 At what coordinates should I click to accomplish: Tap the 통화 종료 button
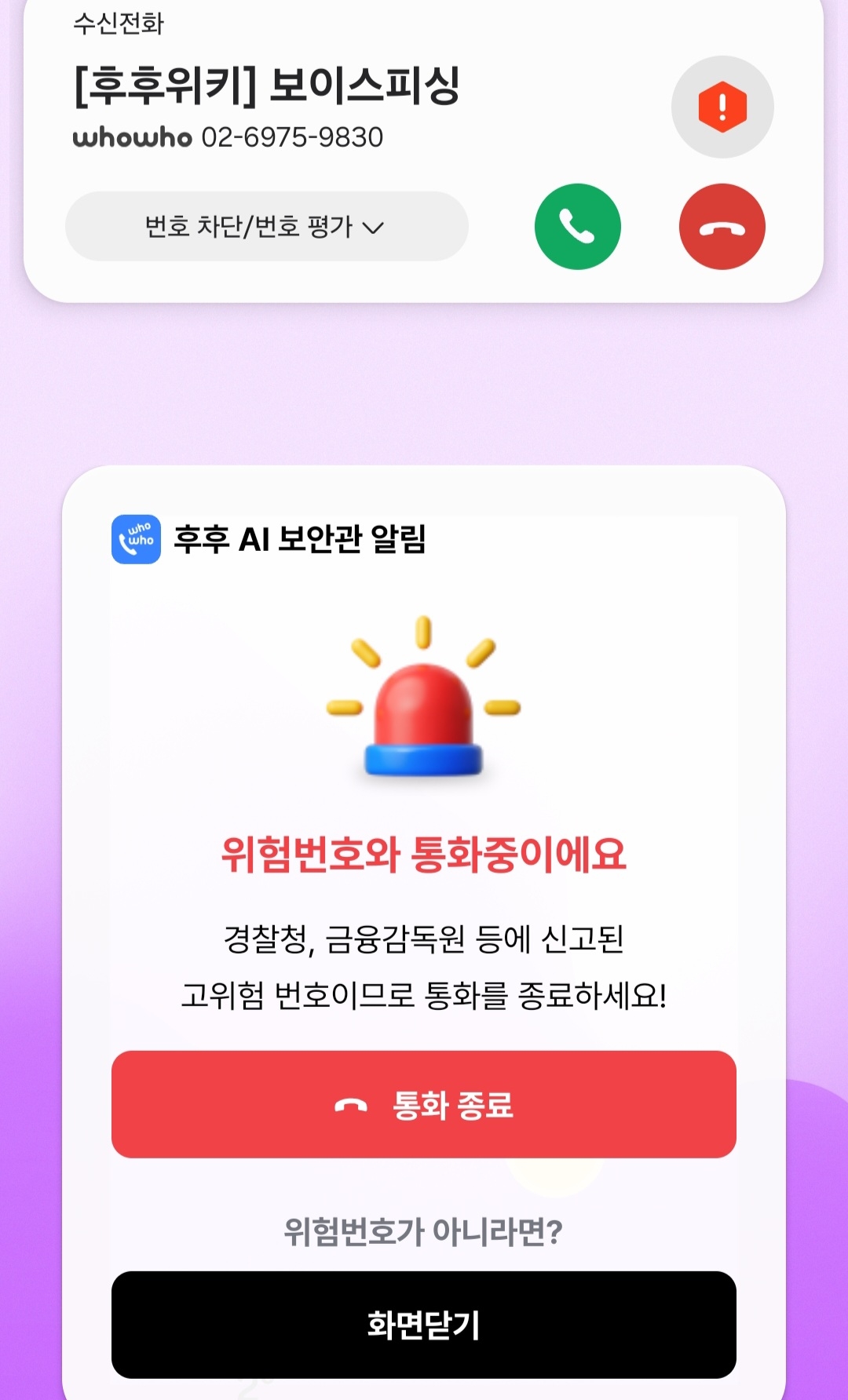coord(424,1104)
